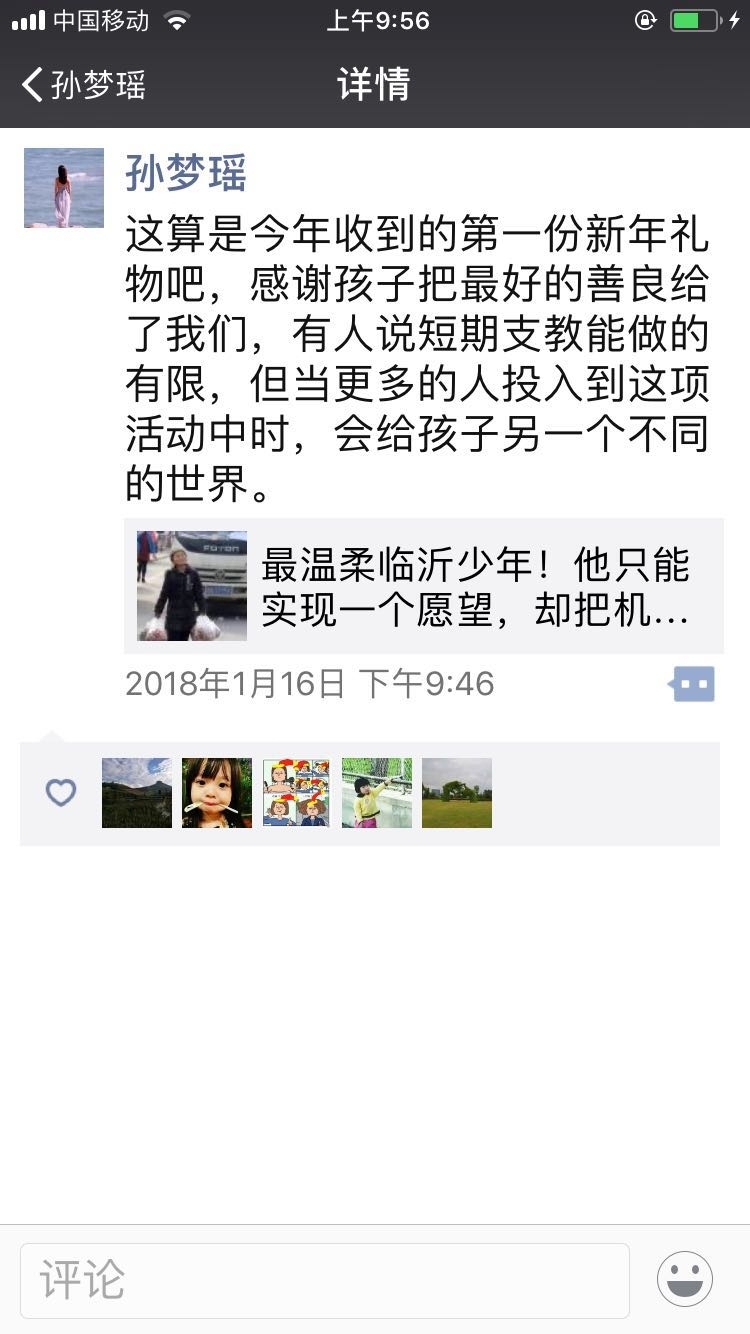Open the liker avatar with the comic strip
The image size is (750, 1334).
click(297, 793)
